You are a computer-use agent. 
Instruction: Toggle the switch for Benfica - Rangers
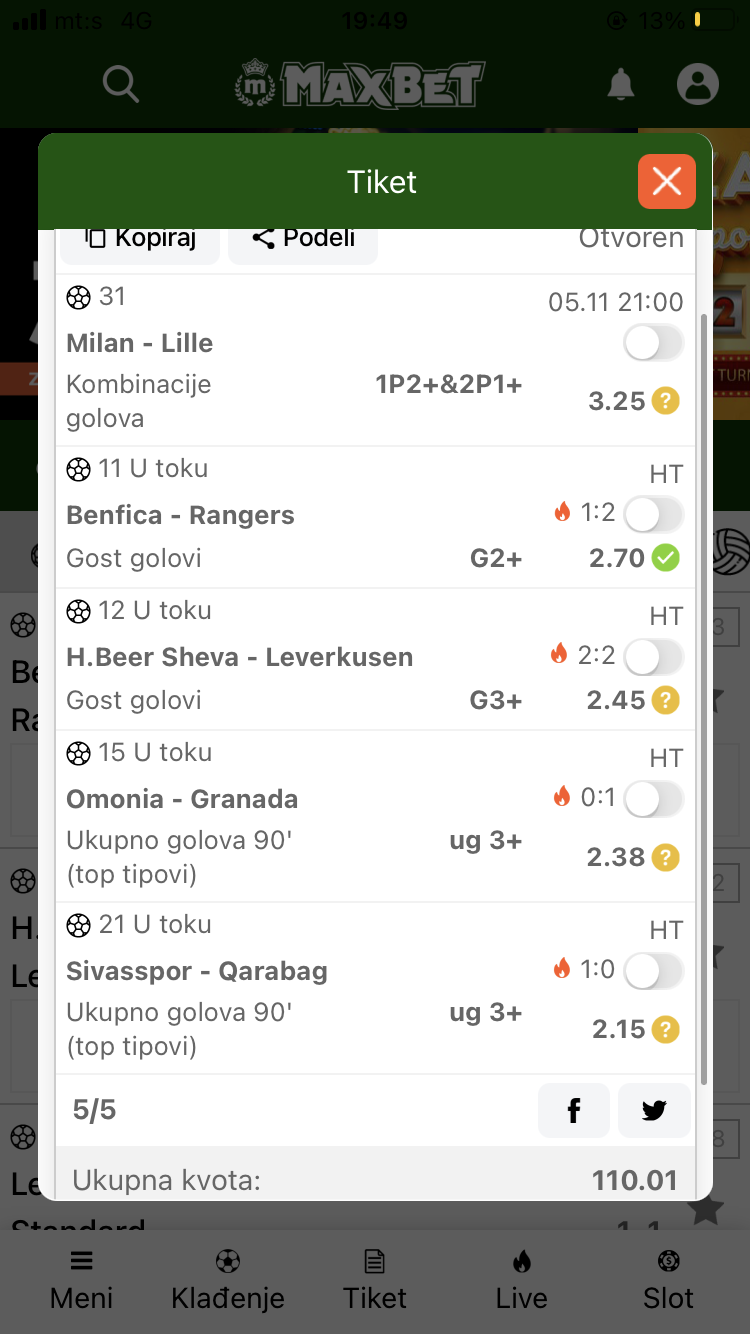click(654, 515)
